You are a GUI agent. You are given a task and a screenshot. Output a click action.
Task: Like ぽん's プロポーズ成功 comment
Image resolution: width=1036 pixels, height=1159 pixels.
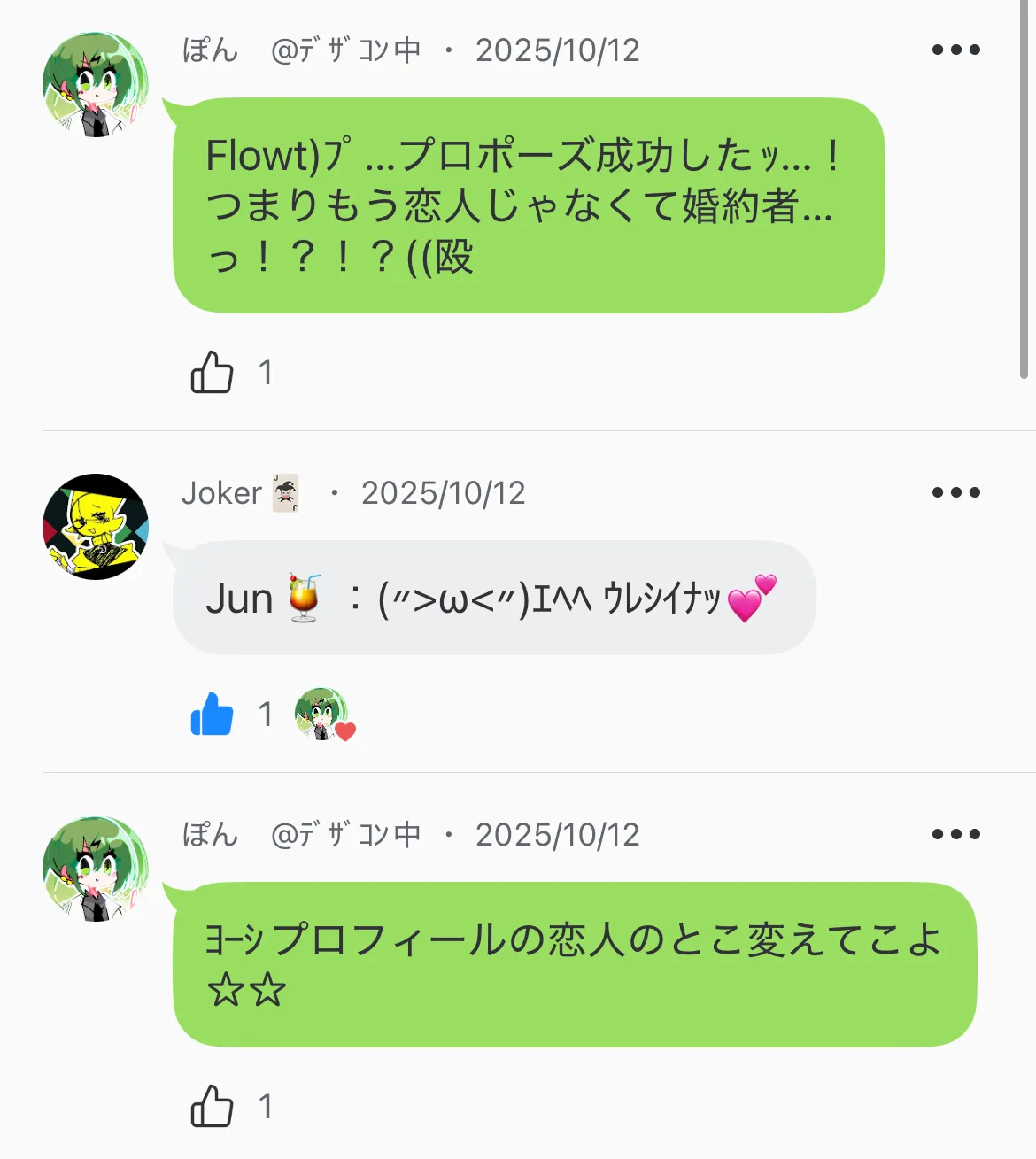pyautogui.click(x=212, y=372)
